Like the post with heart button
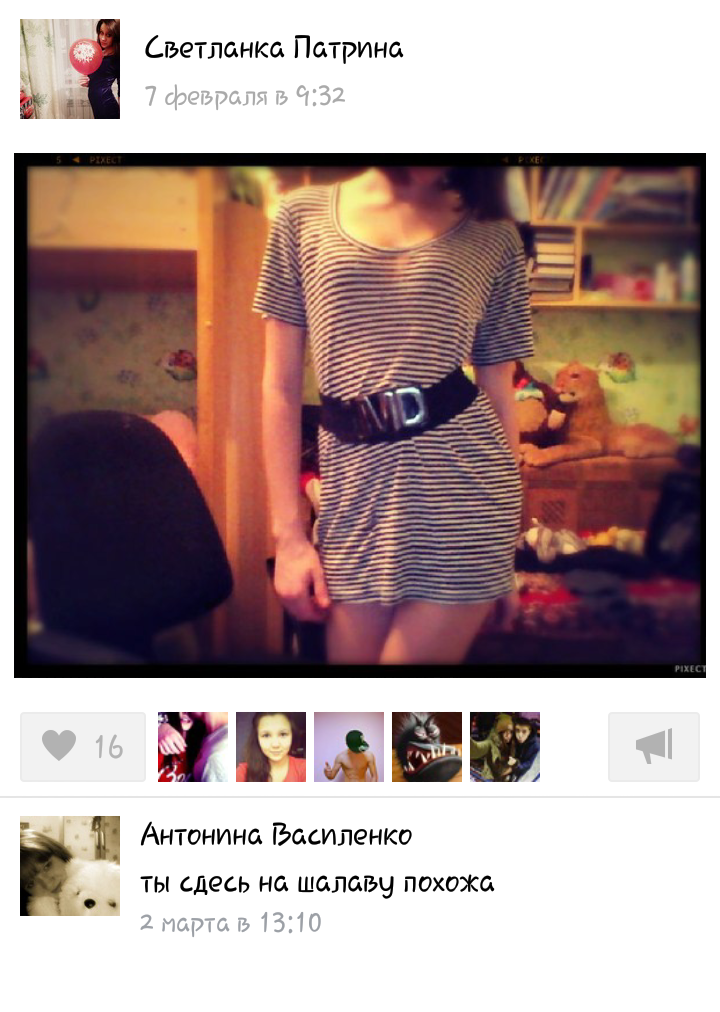This screenshot has height=1012, width=720. coord(83,746)
